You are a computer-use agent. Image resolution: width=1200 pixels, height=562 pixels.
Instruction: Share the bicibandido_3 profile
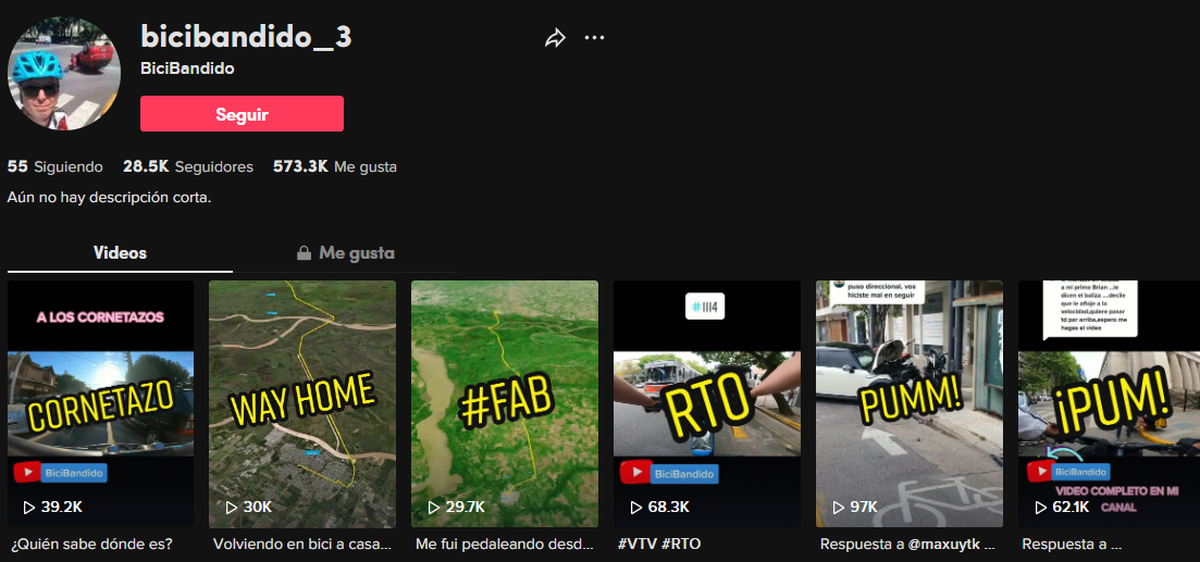pyautogui.click(x=555, y=38)
